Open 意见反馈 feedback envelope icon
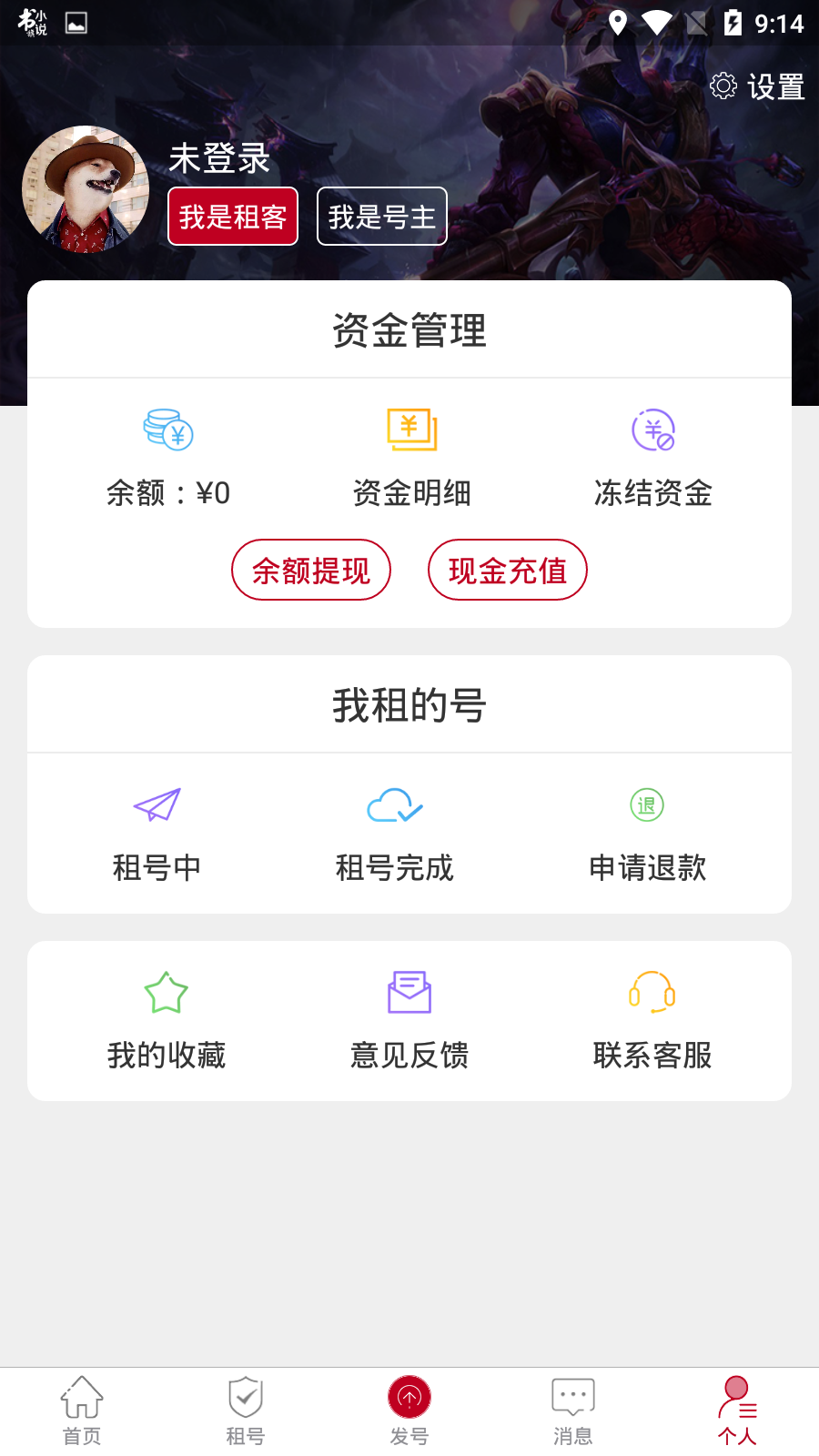 [x=409, y=992]
